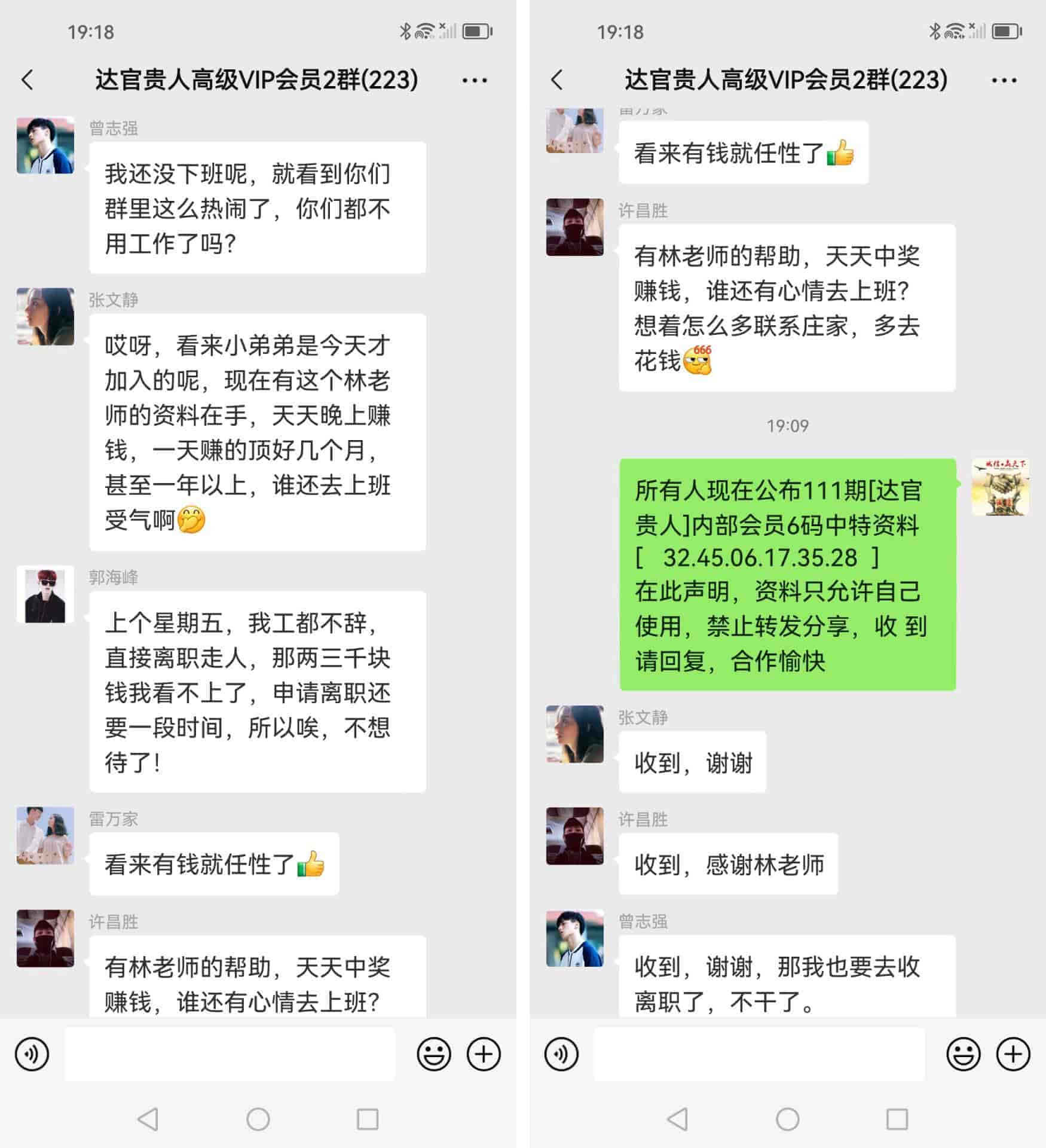Tap 曾志强's avatar beside 我还没下班呢 message

[x=45, y=145]
